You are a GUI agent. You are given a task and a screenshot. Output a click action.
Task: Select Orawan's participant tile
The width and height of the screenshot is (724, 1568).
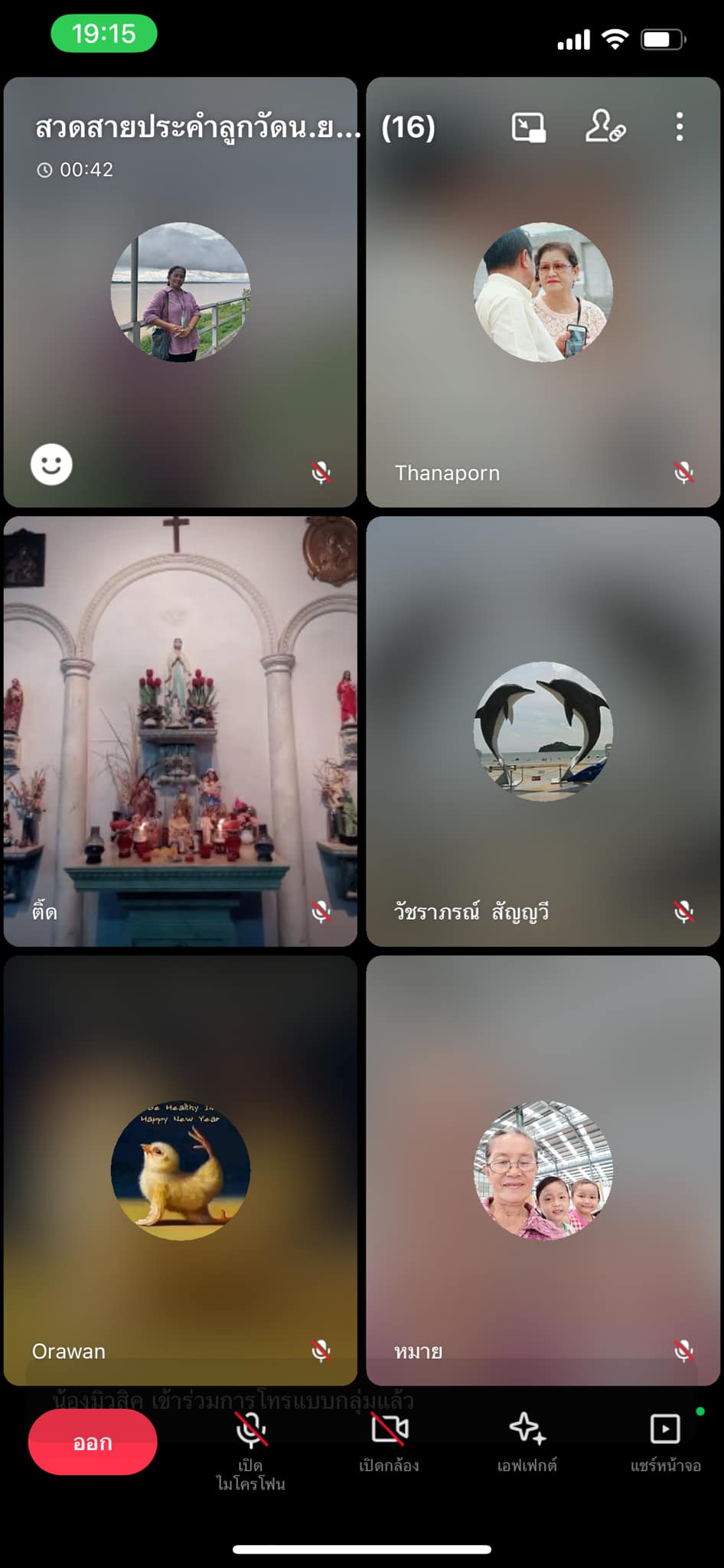(x=181, y=1170)
